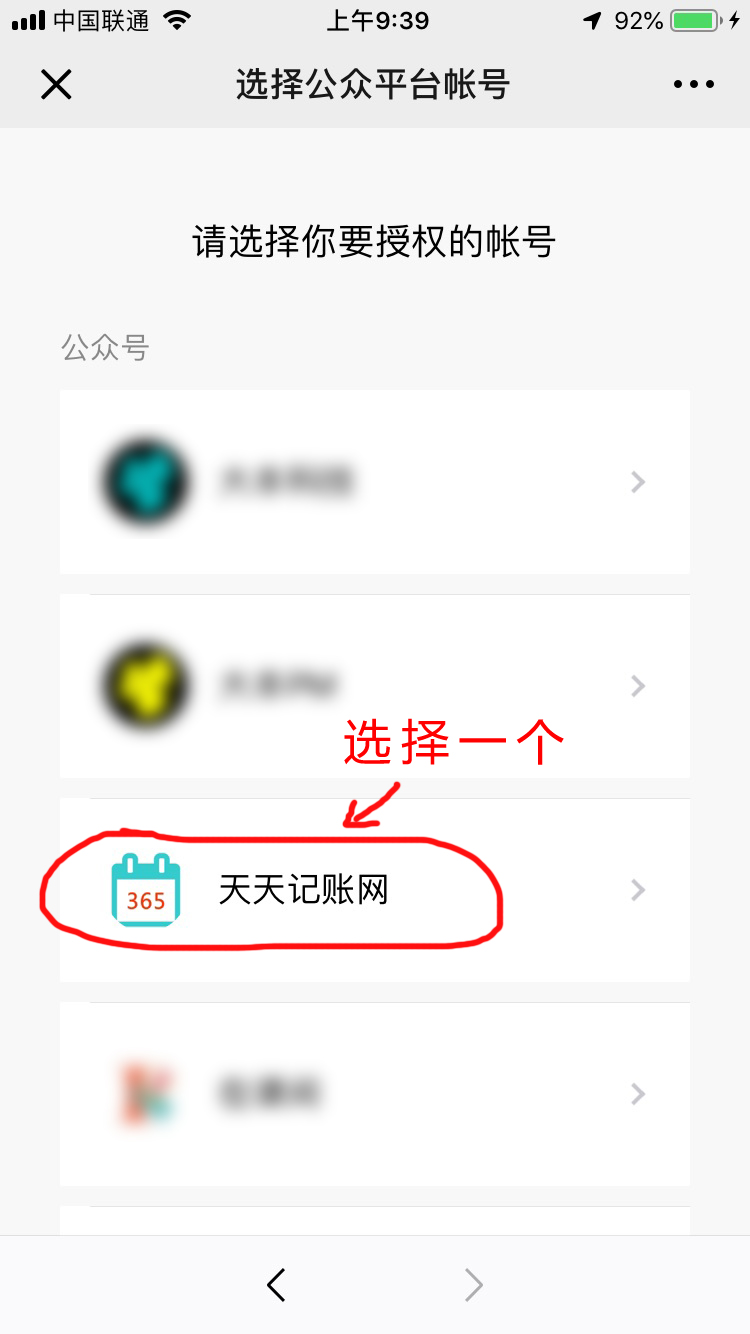Viewport: 750px width, 1334px height.
Task: Choose the blurred account with yellow avatar
Action: [375, 686]
